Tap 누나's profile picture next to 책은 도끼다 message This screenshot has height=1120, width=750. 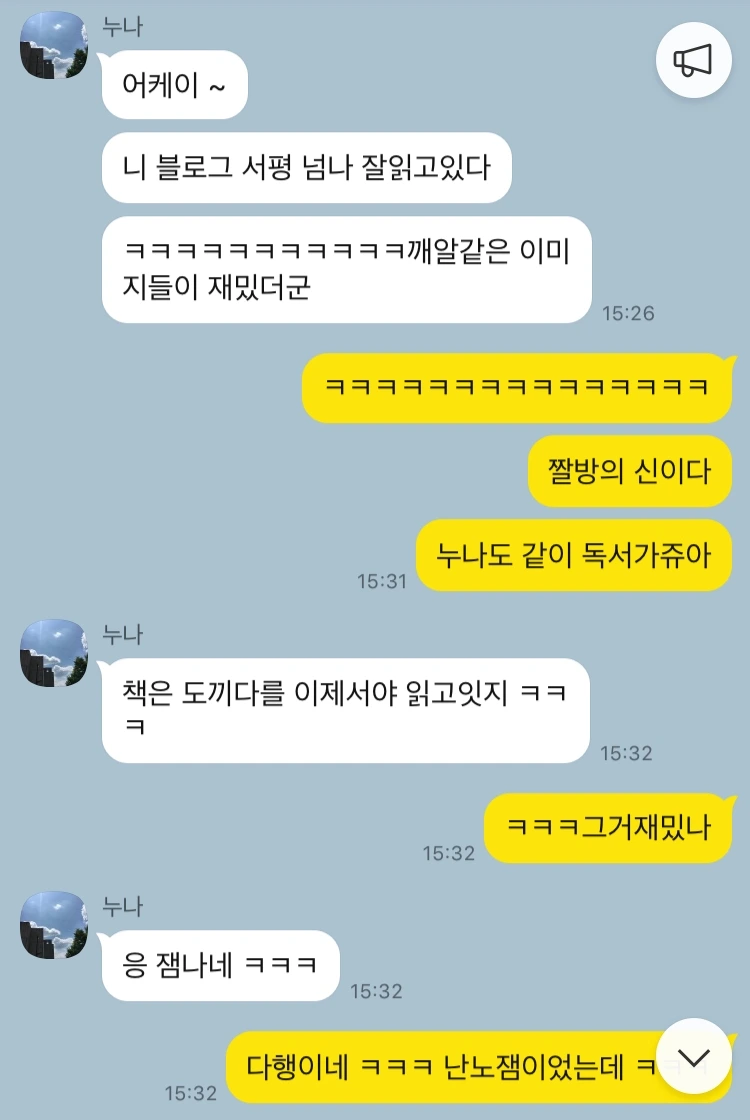point(51,652)
